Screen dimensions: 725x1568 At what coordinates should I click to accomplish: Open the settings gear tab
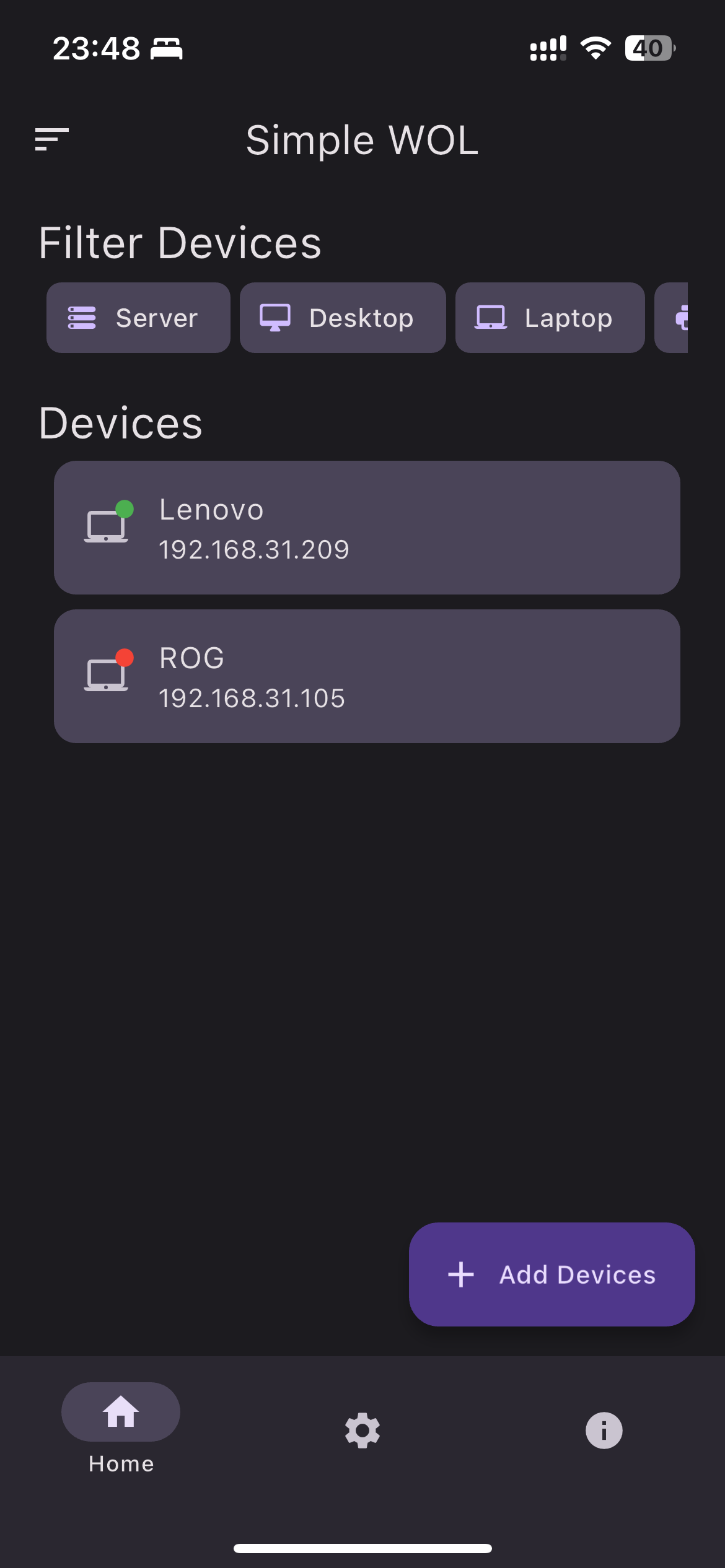(362, 1431)
